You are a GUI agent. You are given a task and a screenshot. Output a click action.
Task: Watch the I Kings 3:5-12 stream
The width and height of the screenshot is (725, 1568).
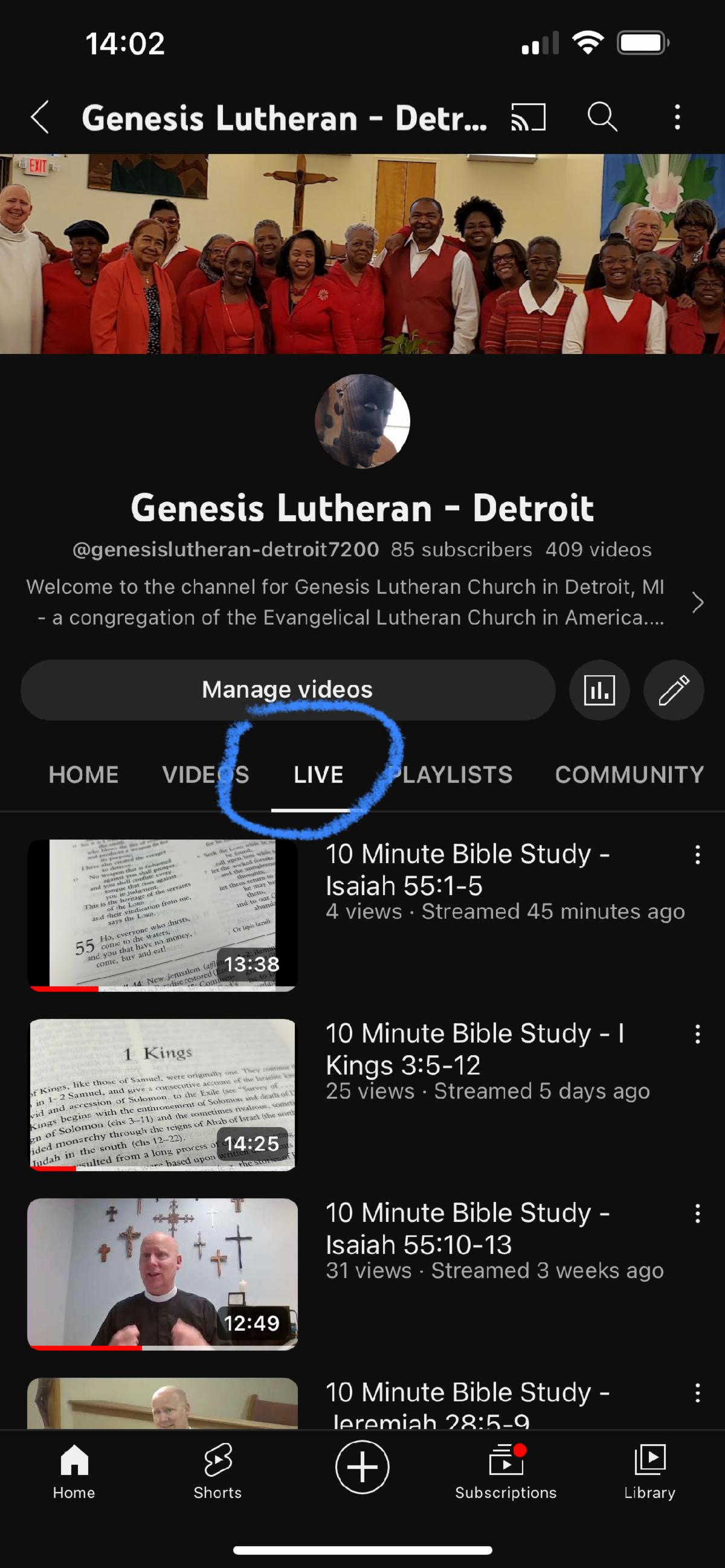pyautogui.click(x=163, y=1094)
